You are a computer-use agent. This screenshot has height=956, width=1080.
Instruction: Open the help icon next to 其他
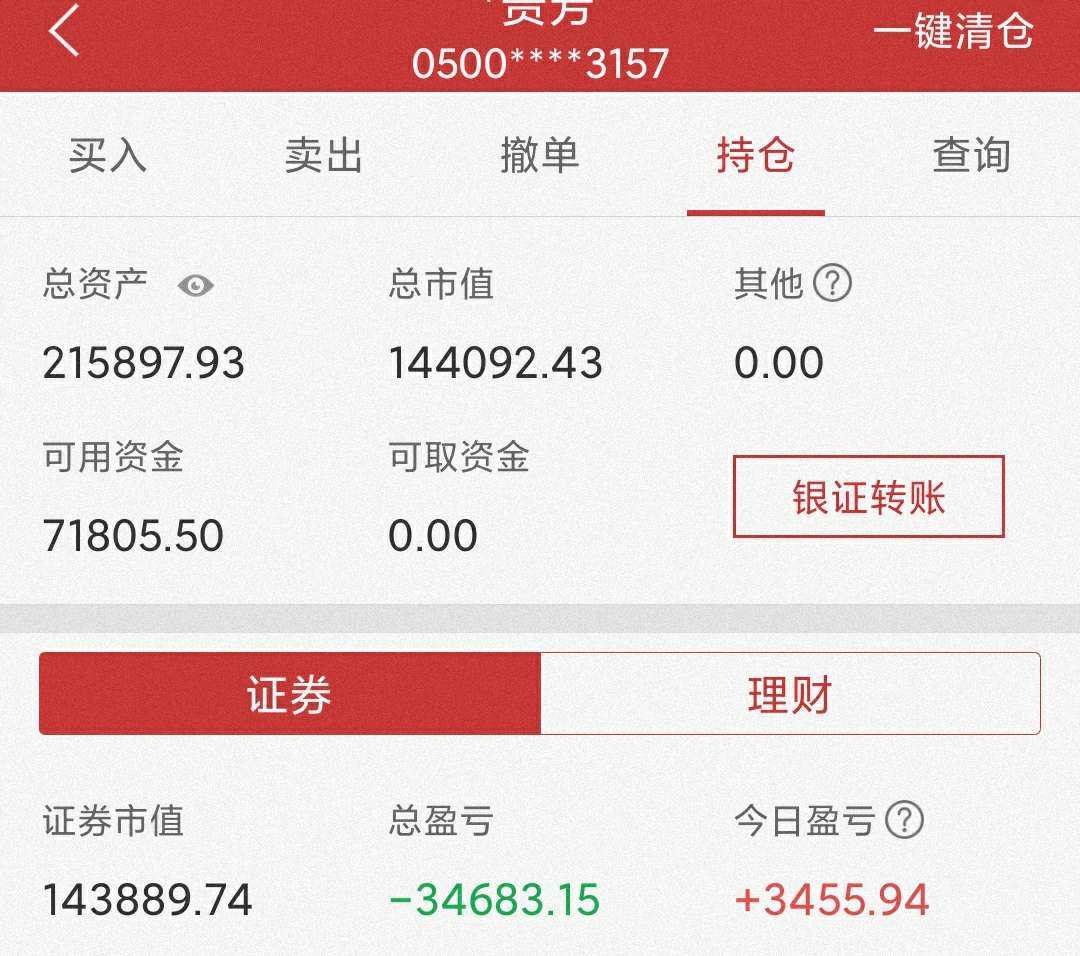(832, 284)
